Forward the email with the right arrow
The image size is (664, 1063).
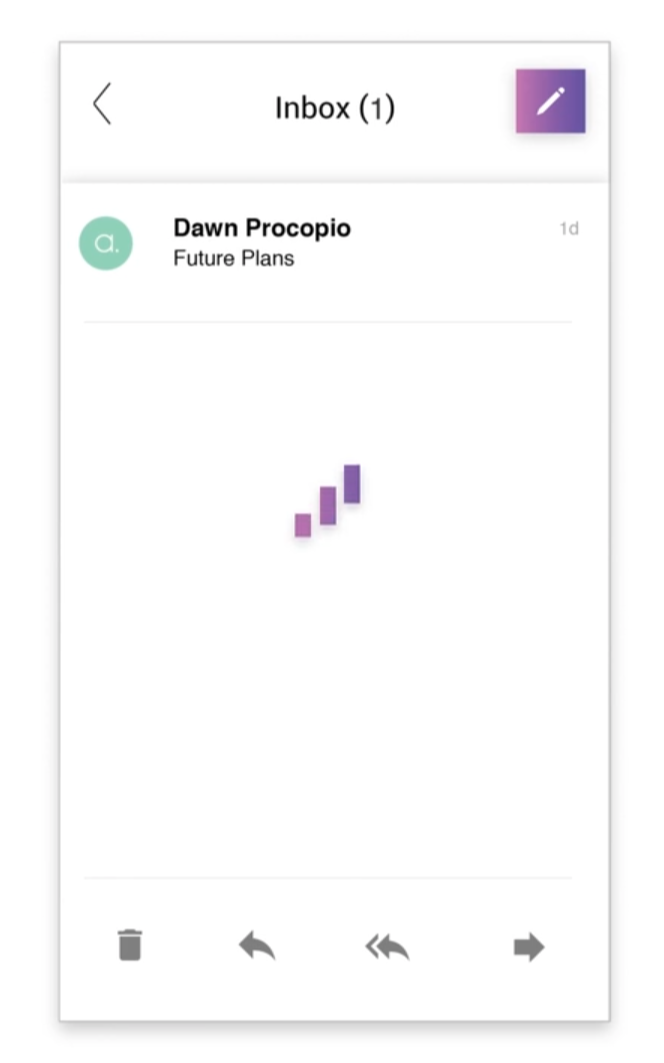[x=529, y=947]
